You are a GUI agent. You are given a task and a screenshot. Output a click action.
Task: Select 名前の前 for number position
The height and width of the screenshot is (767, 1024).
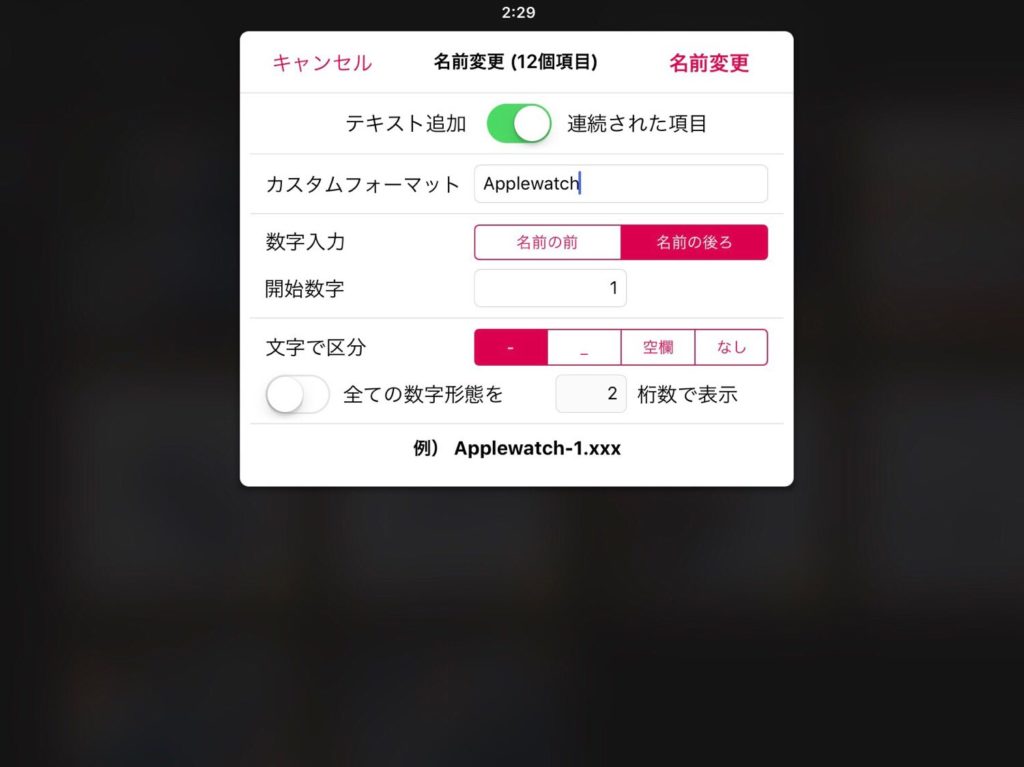tap(547, 243)
